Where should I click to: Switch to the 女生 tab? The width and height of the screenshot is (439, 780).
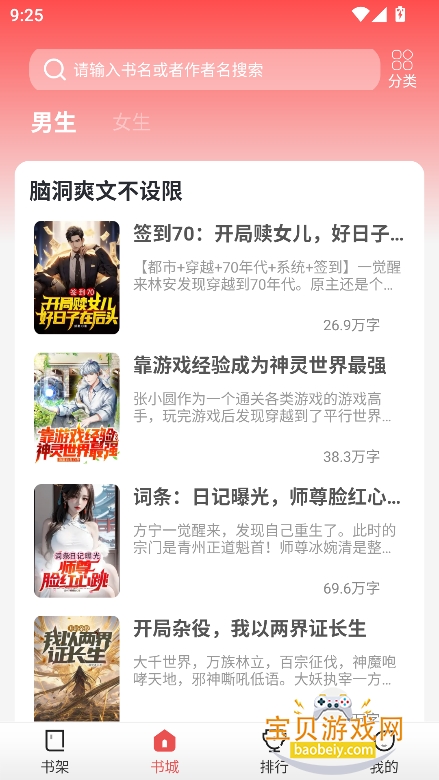[x=131, y=122]
